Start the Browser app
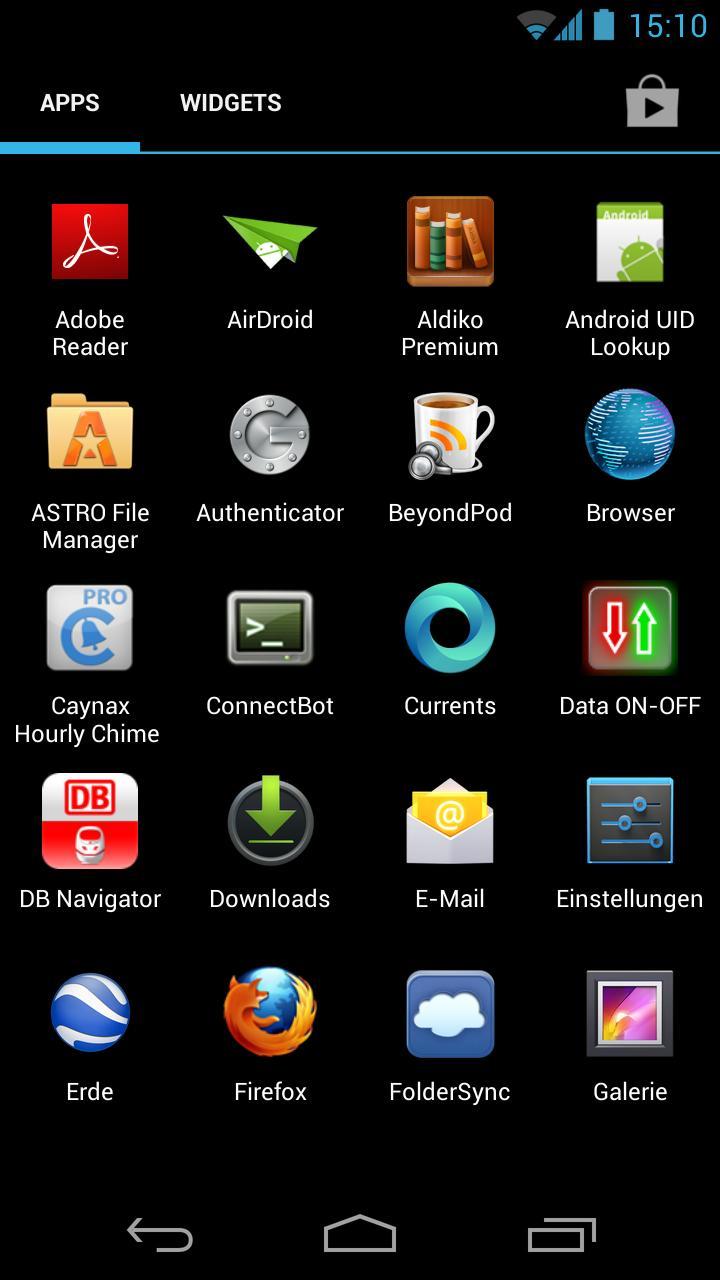Screen dimensions: 720x1280 tap(630, 435)
